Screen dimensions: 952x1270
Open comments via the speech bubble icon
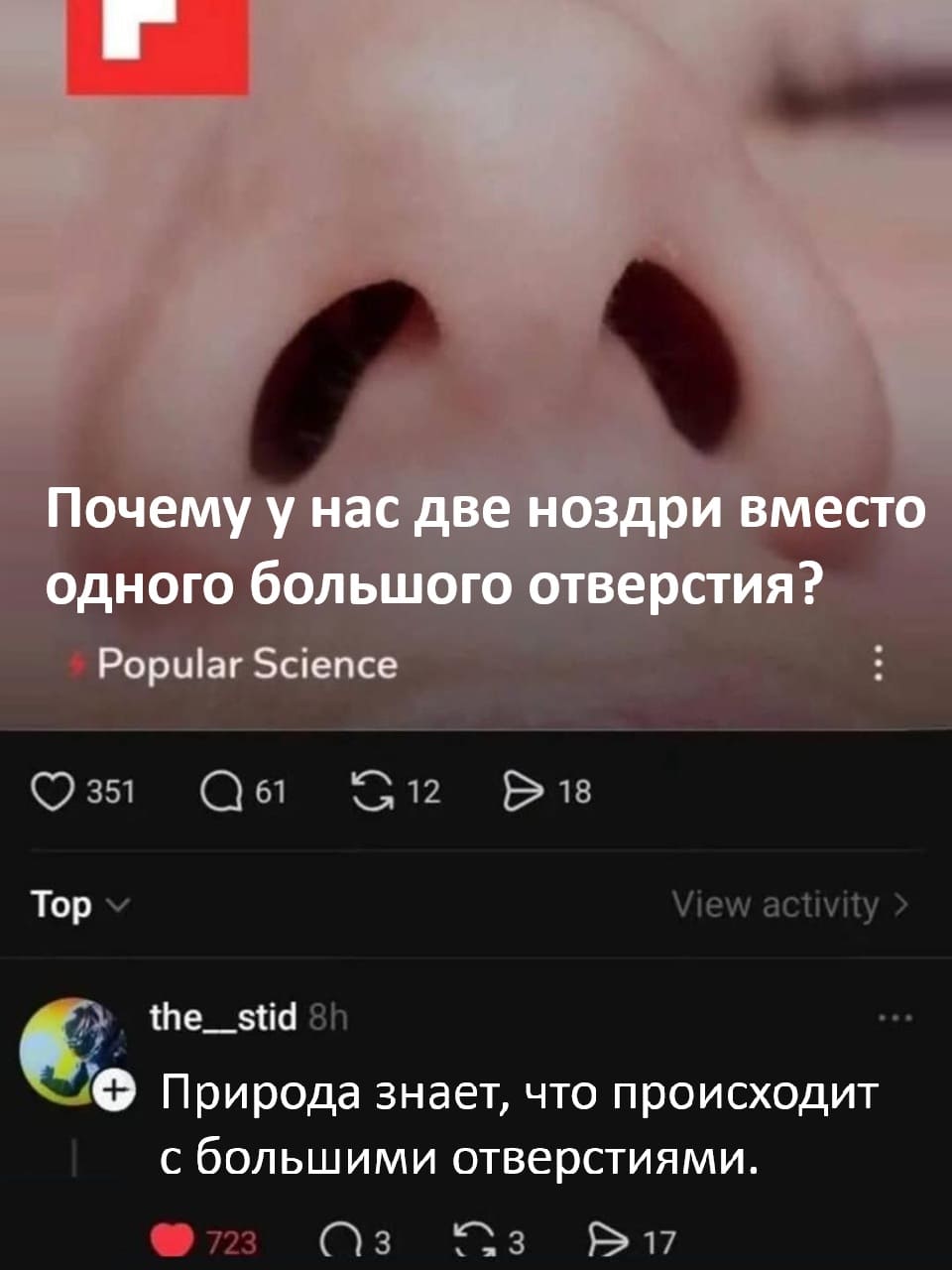pyautogui.click(x=223, y=789)
